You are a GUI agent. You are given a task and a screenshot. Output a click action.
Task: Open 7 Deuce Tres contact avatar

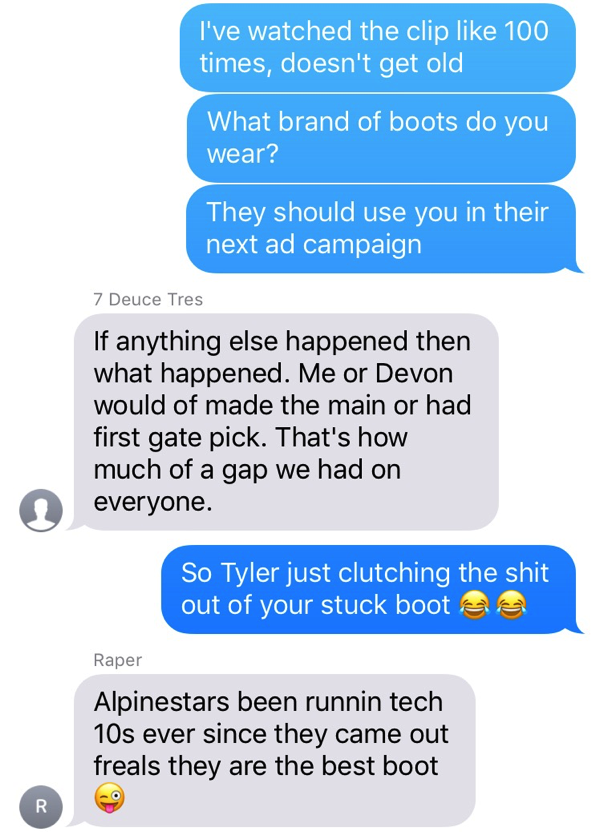pyautogui.click(x=41, y=509)
